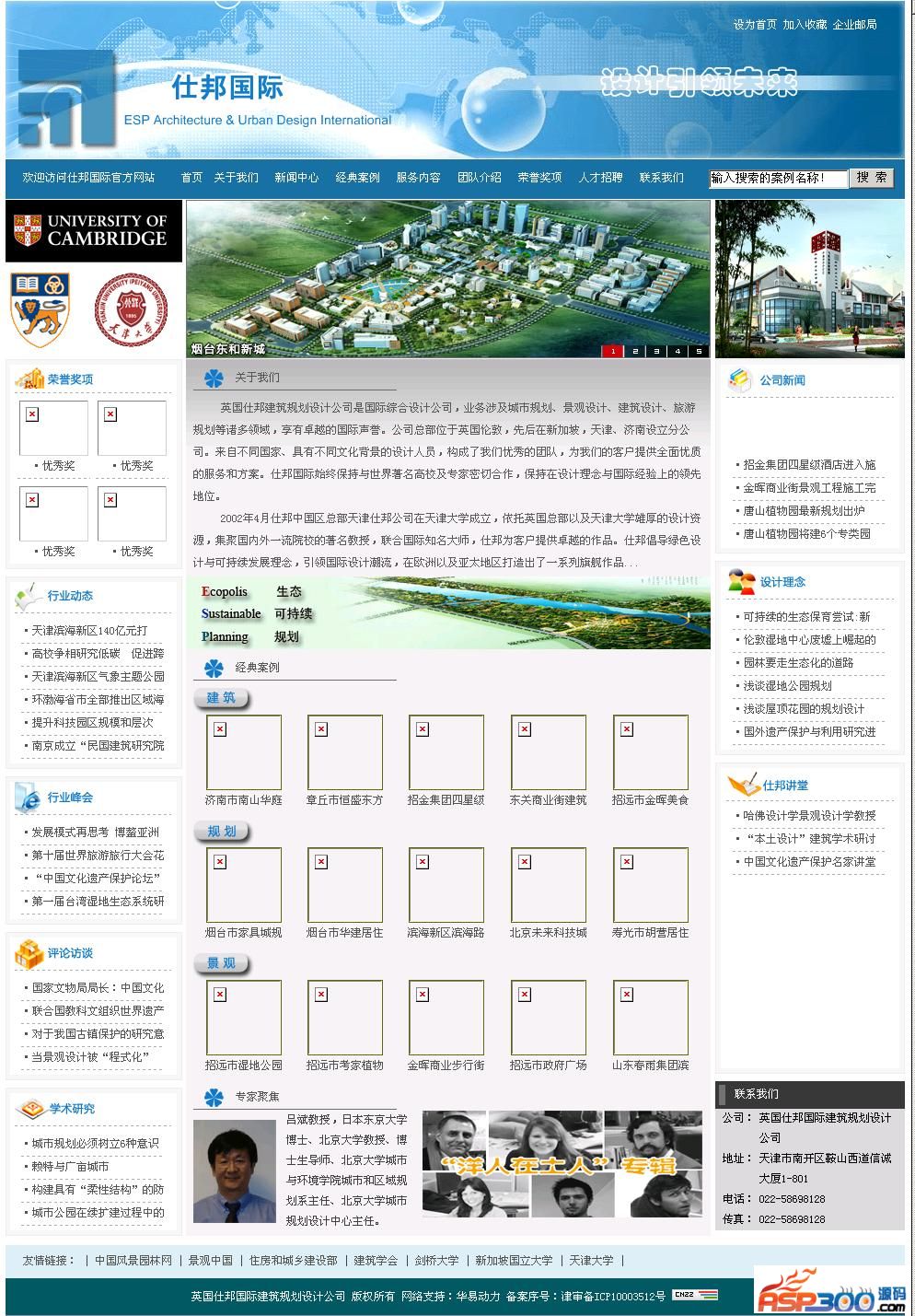This screenshot has width=915, height=1316.
Task: Open the 企业邮局 link
Action: point(854,25)
